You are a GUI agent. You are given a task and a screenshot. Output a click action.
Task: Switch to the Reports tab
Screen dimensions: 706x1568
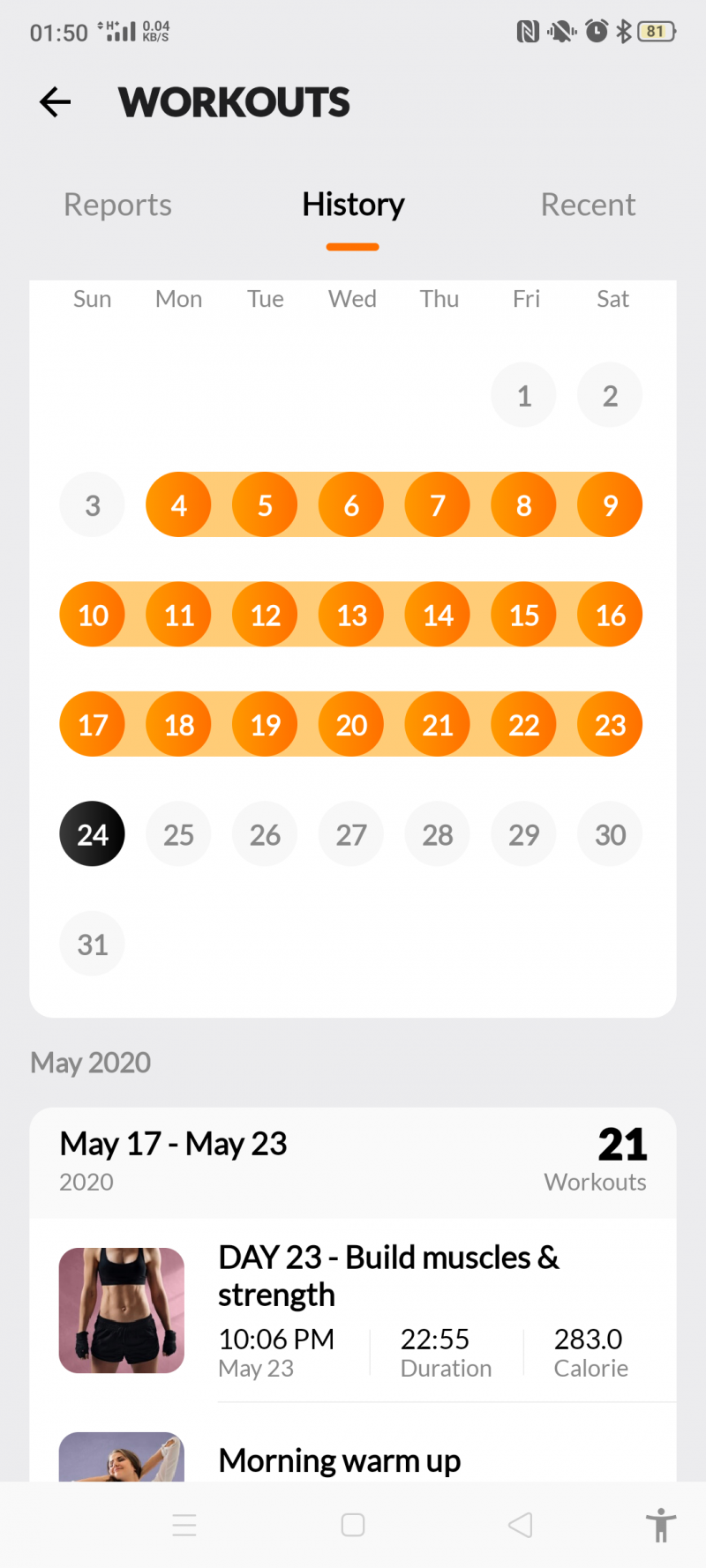117,205
